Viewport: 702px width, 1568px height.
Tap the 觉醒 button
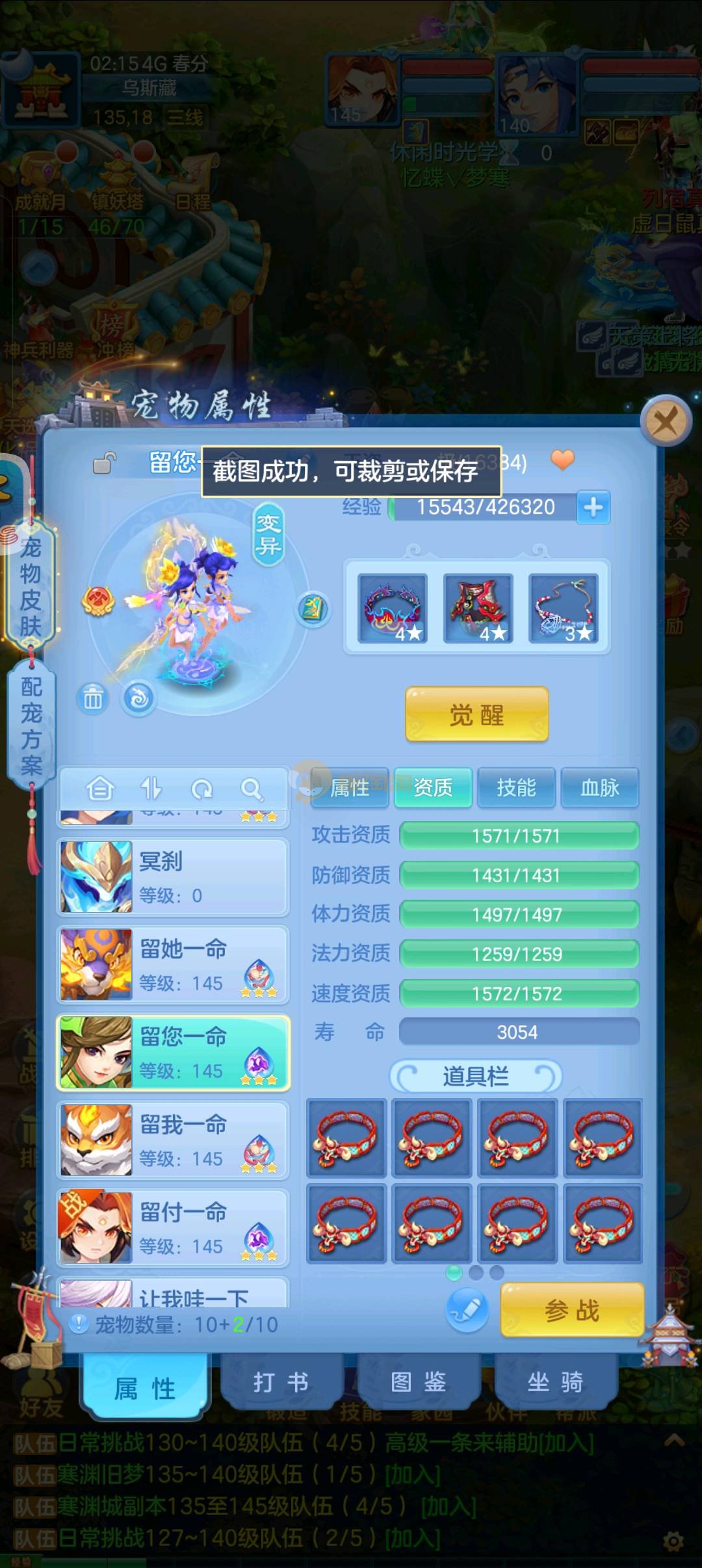(x=476, y=714)
